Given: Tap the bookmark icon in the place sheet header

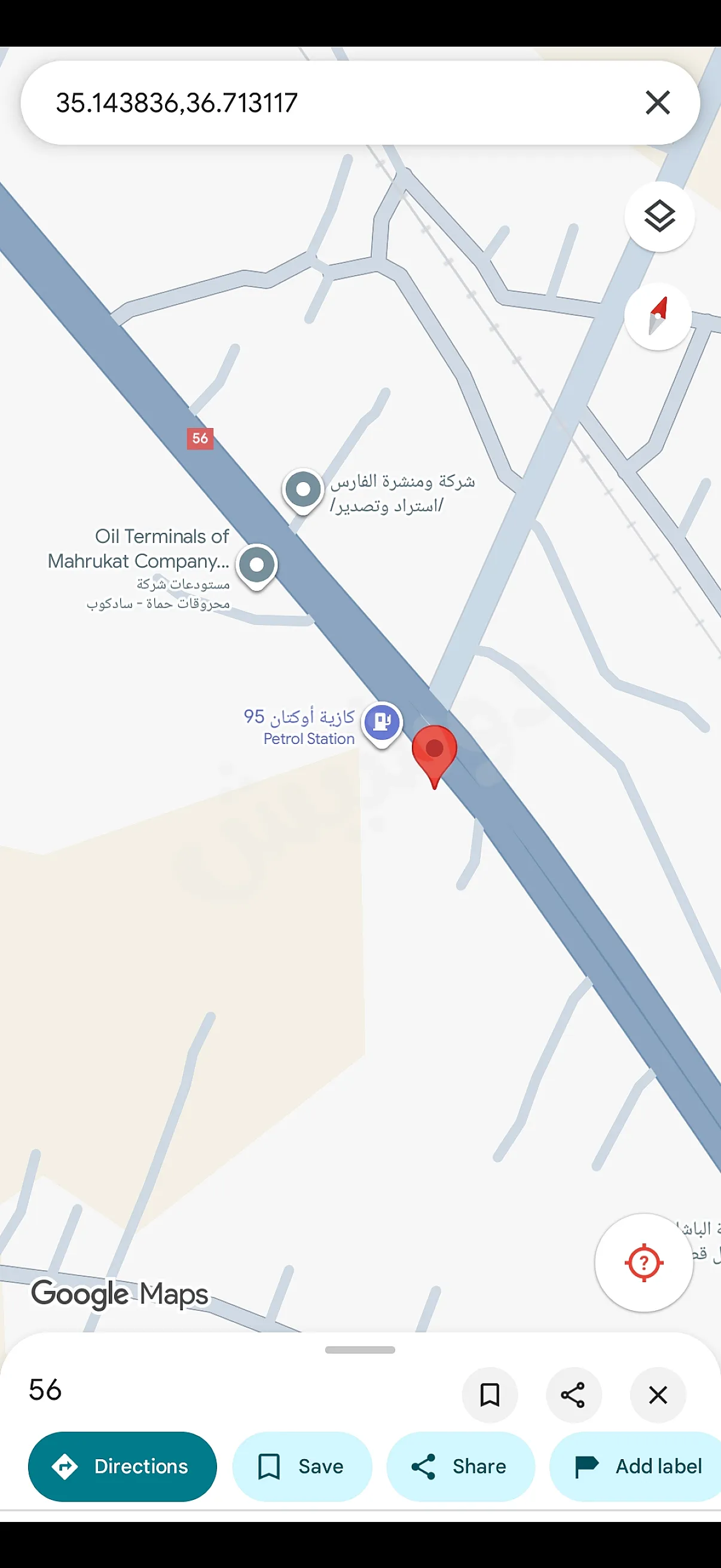Looking at the screenshot, I should (x=490, y=1395).
